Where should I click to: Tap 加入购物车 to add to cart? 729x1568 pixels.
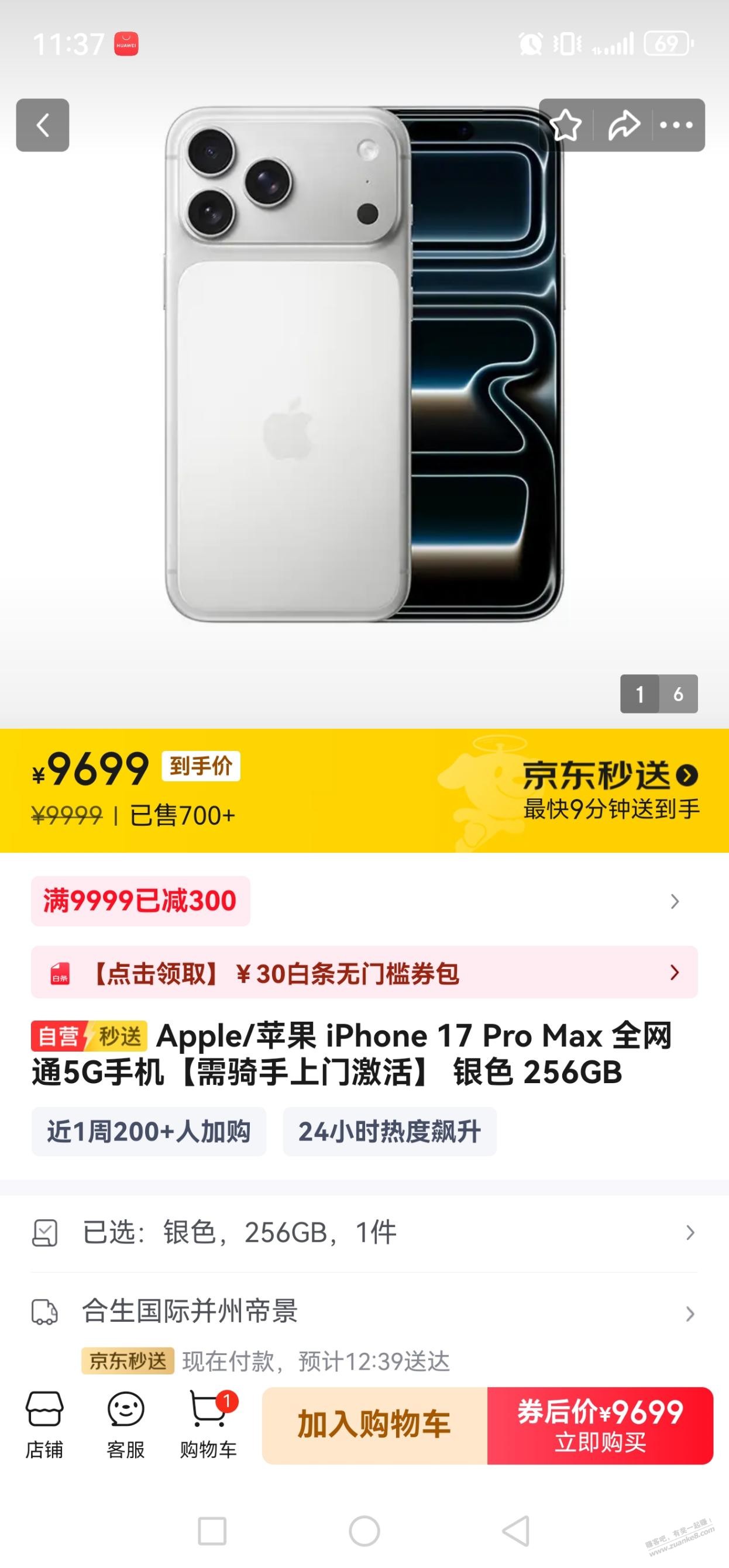point(374,1425)
